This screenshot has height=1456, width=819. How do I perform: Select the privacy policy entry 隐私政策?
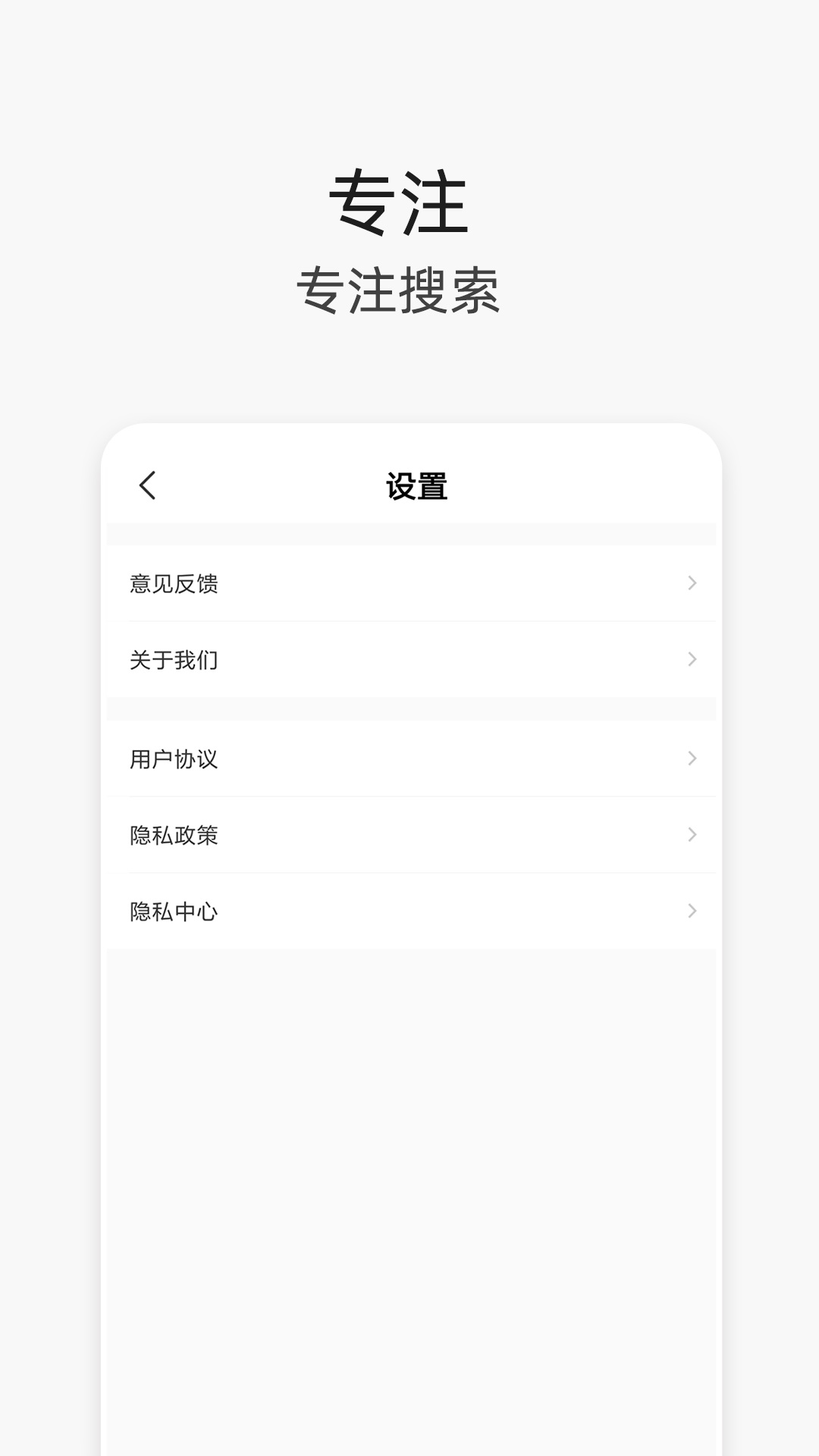[173, 834]
